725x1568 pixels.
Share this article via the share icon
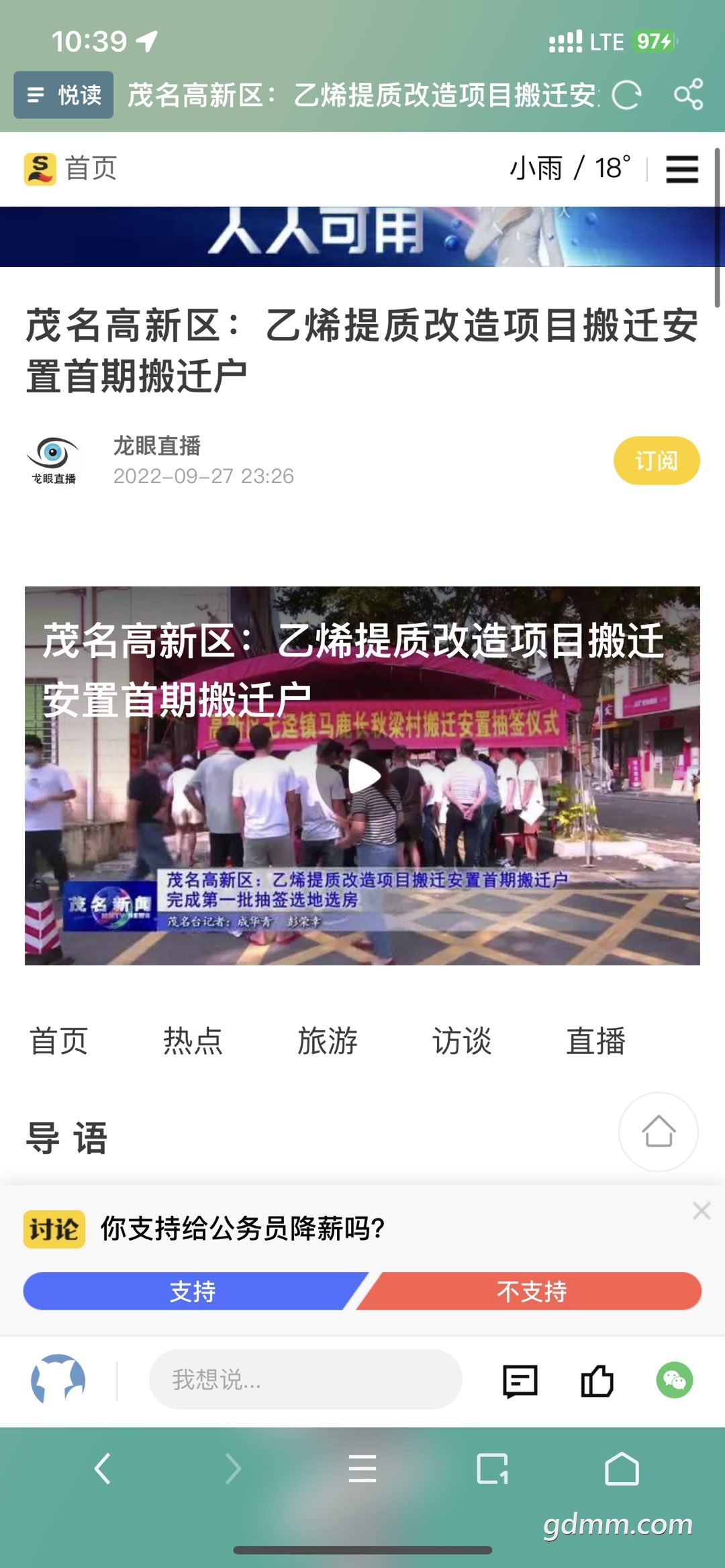point(688,94)
